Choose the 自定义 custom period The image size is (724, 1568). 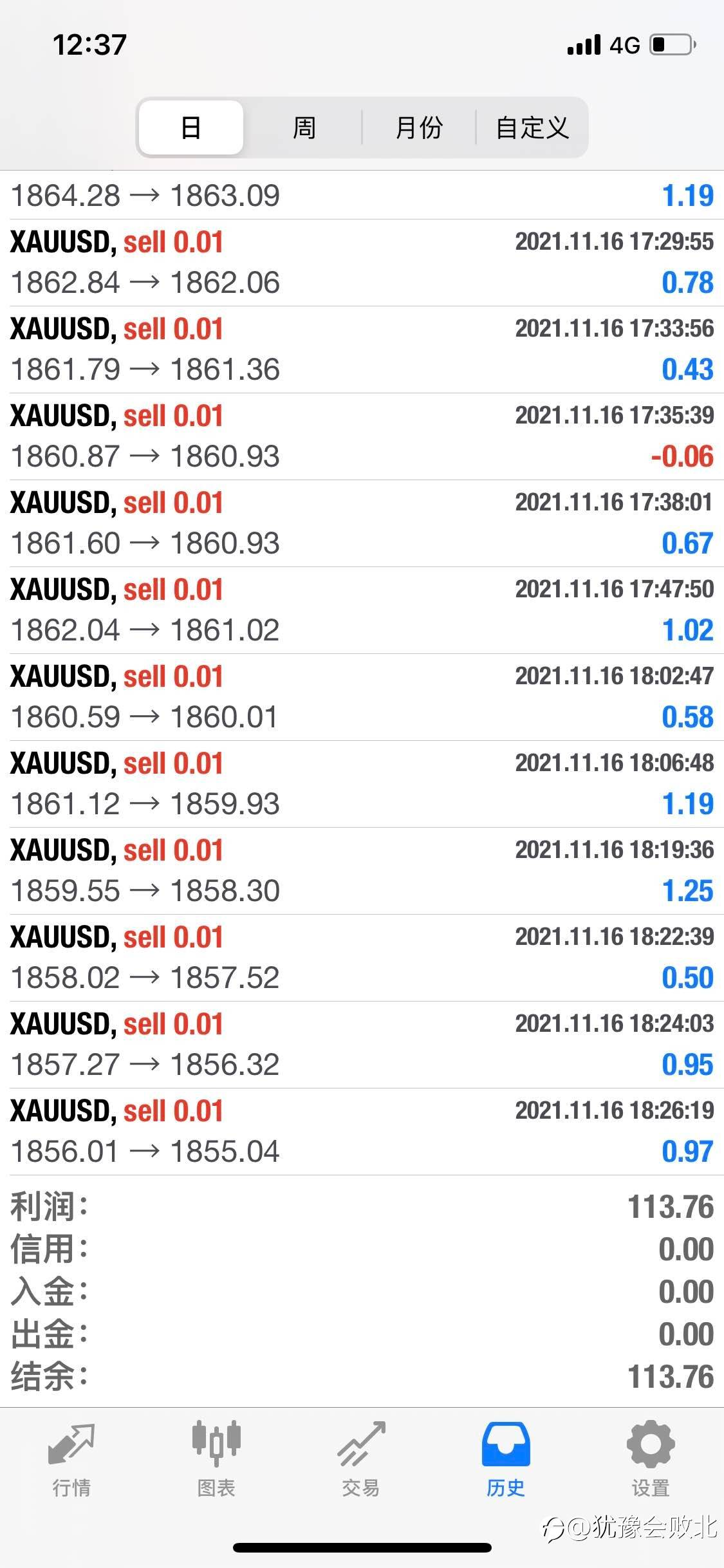point(532,127)
